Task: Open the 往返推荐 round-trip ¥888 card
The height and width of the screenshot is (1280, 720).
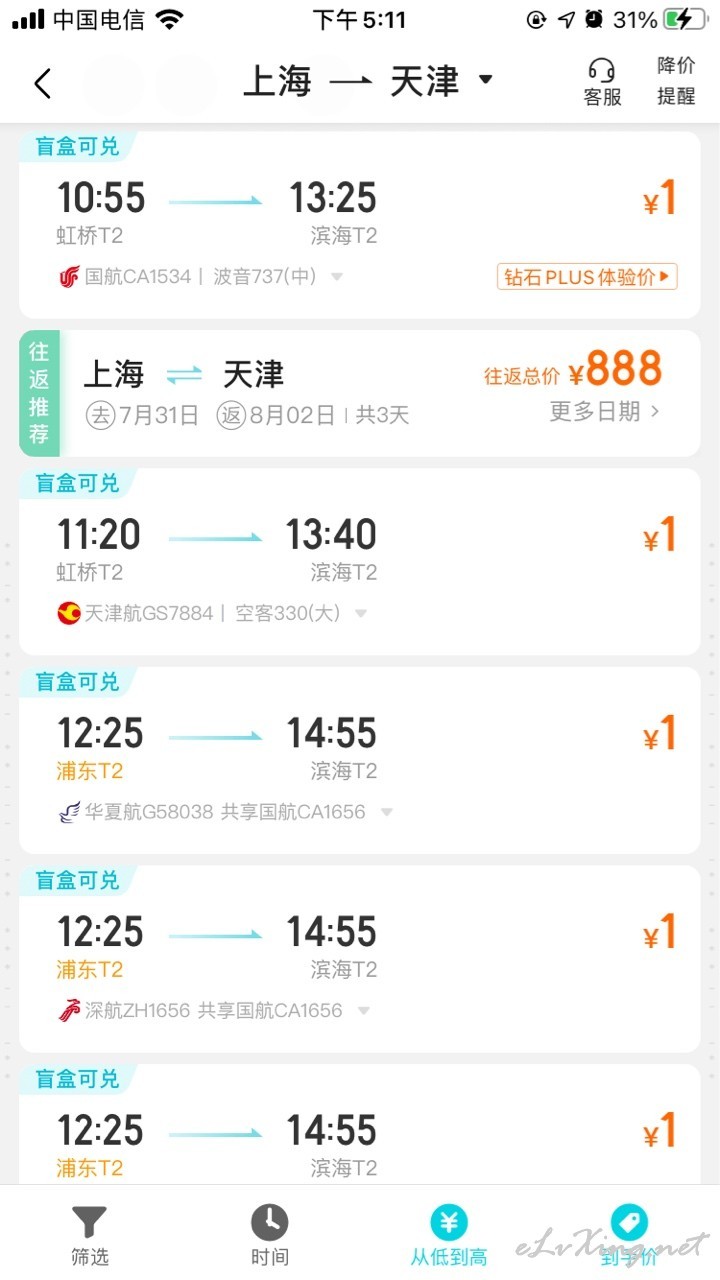Action: pos(360,390)
